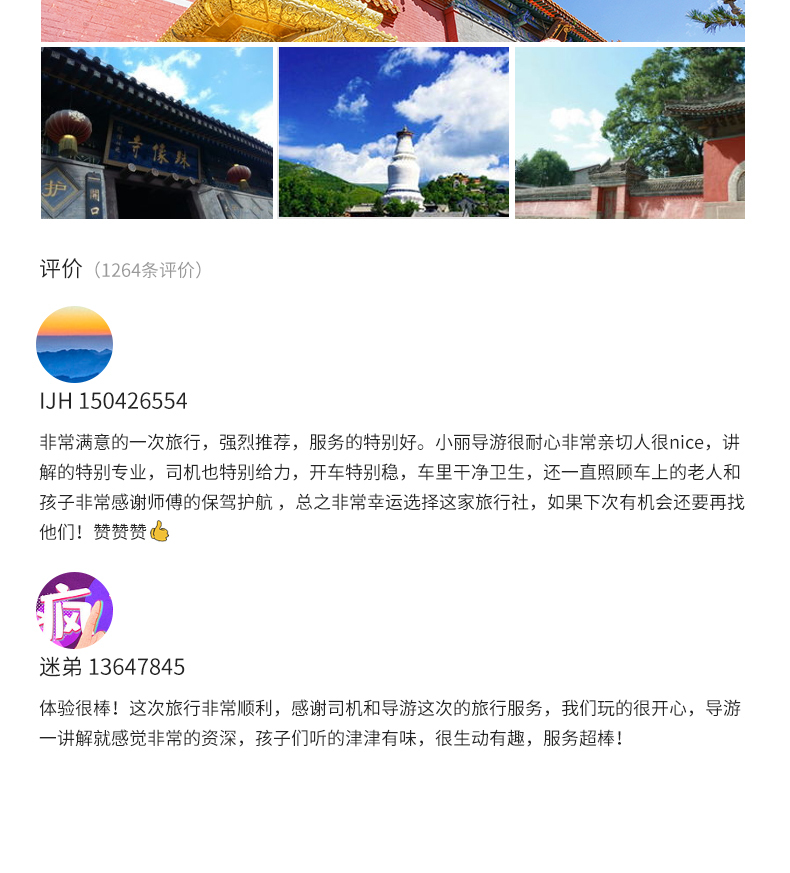Open the red wall courtyard photo
The height and width of the screenshot is (873, 790).
coord(630,132)
